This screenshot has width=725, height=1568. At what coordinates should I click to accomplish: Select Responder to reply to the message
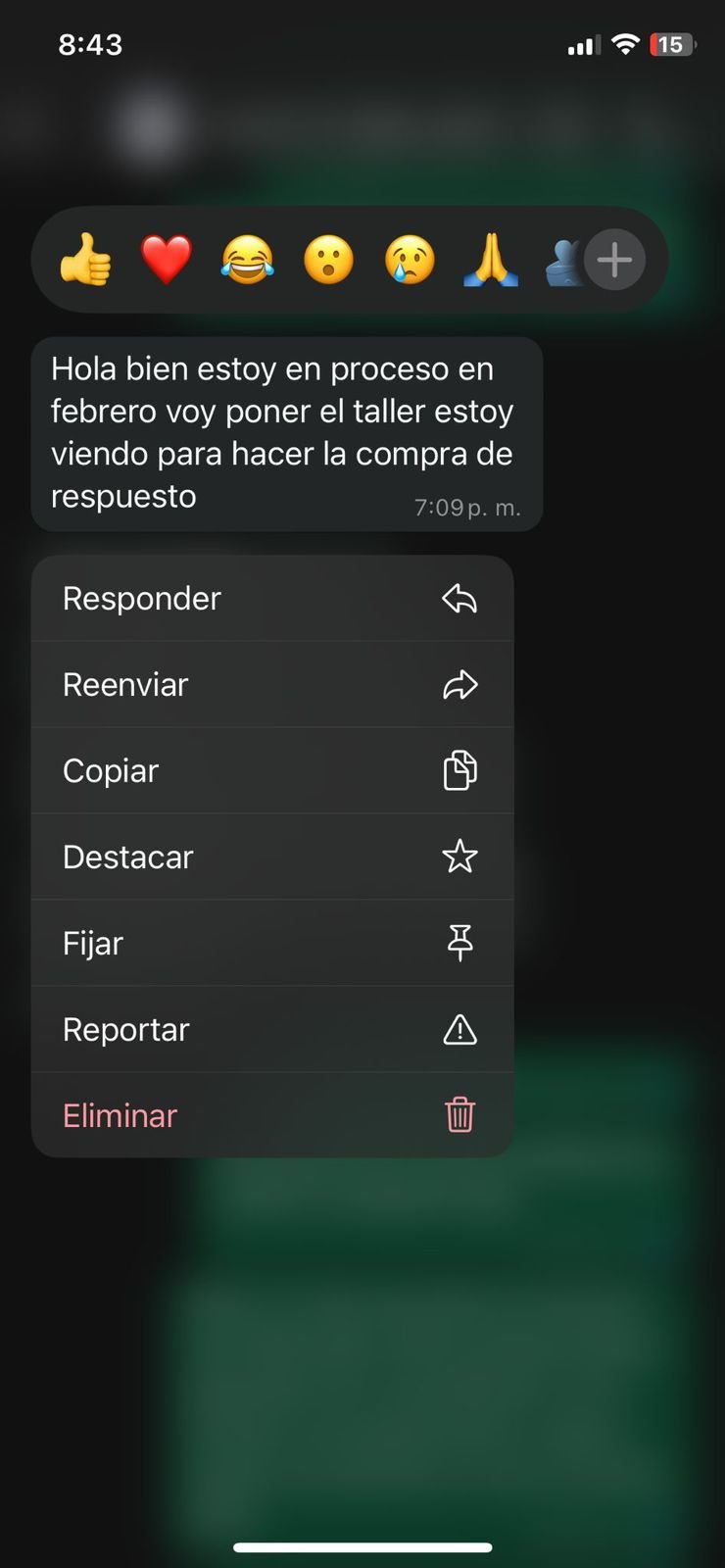point(272,599)
